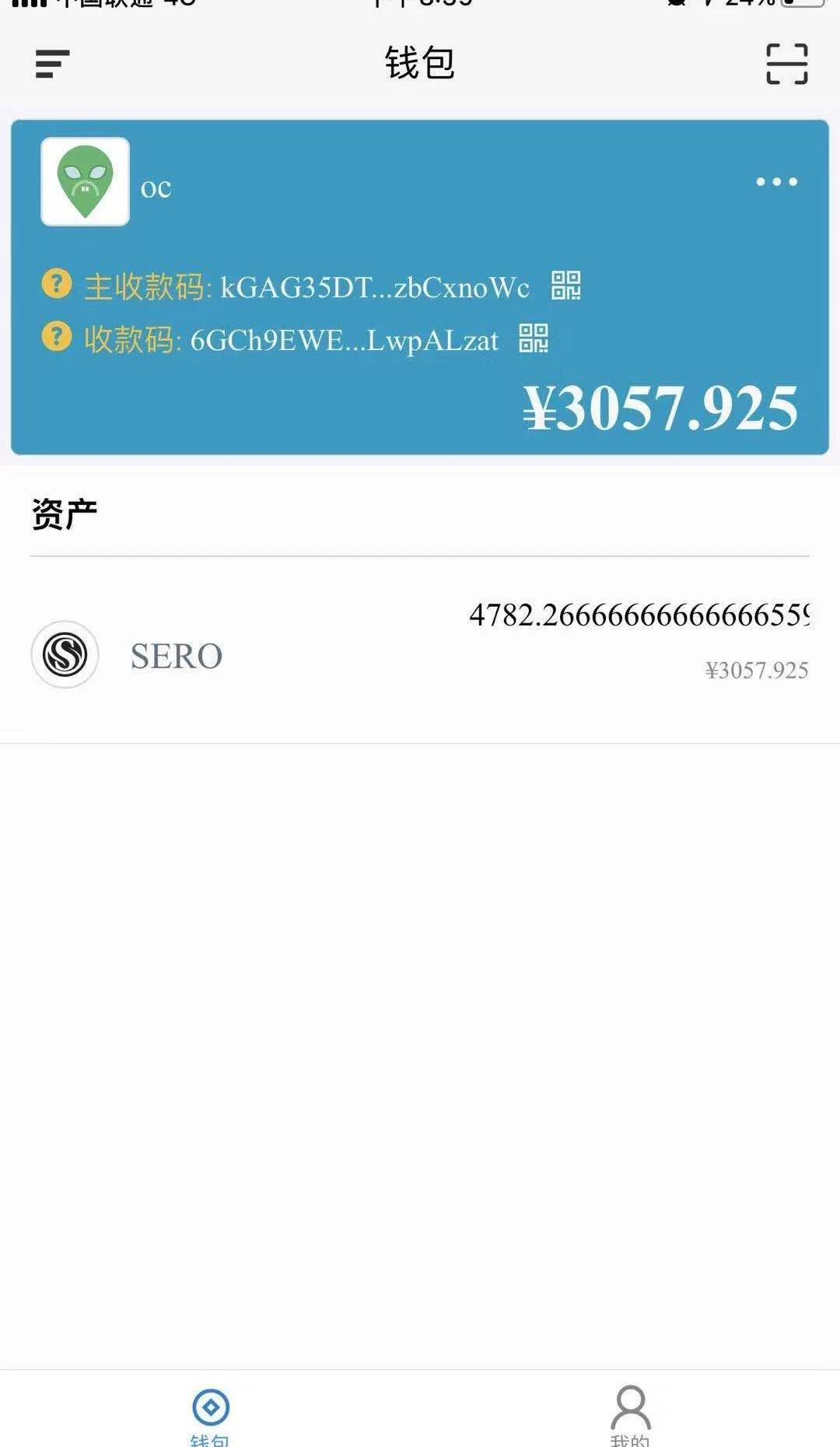Screen dimensions: 840x1447
Task: Switch to the 钱包 tab
Action: point(210,1414)
